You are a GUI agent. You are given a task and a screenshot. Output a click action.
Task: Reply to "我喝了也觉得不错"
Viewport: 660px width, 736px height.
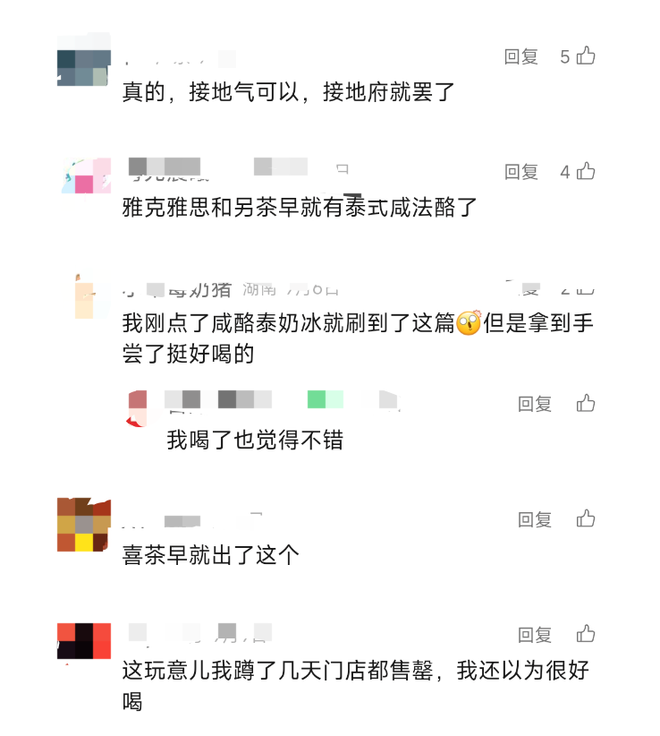534,404
